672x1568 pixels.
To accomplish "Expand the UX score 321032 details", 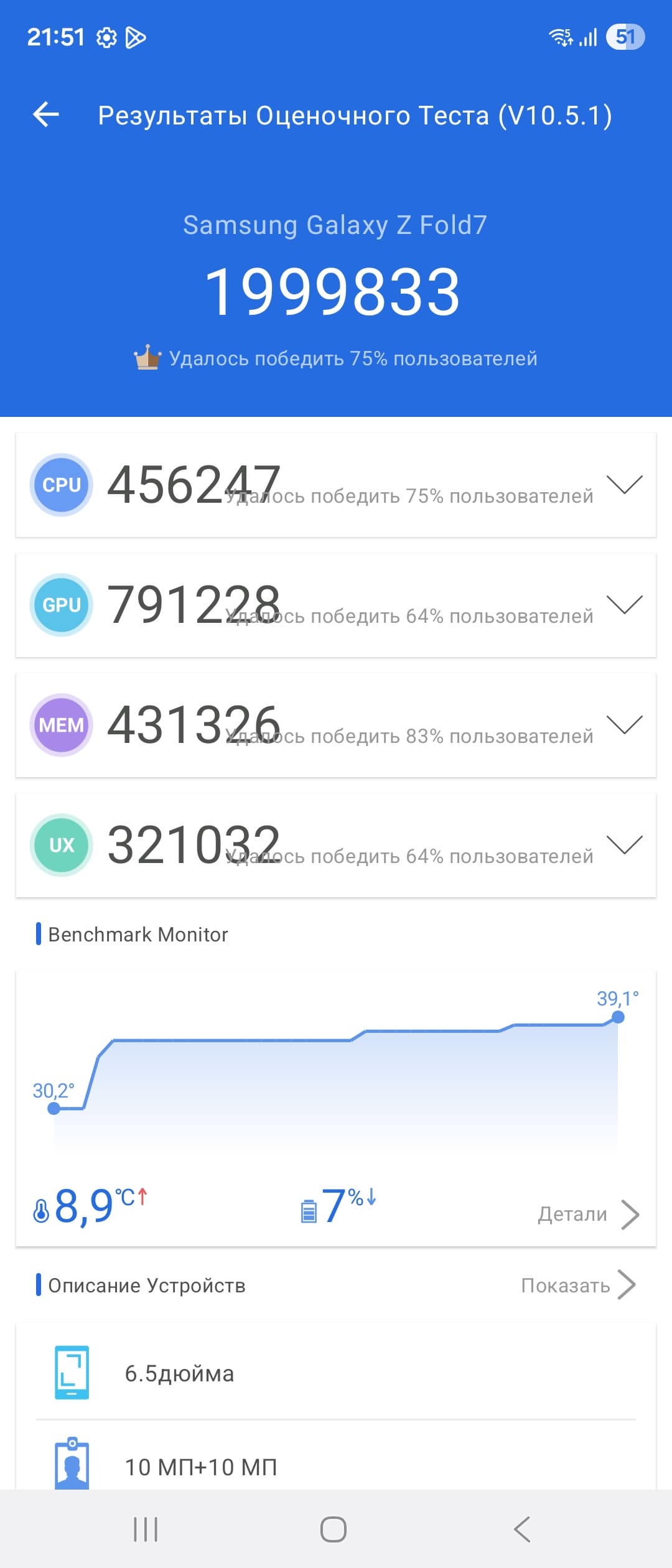I will [x=624, y=845].
